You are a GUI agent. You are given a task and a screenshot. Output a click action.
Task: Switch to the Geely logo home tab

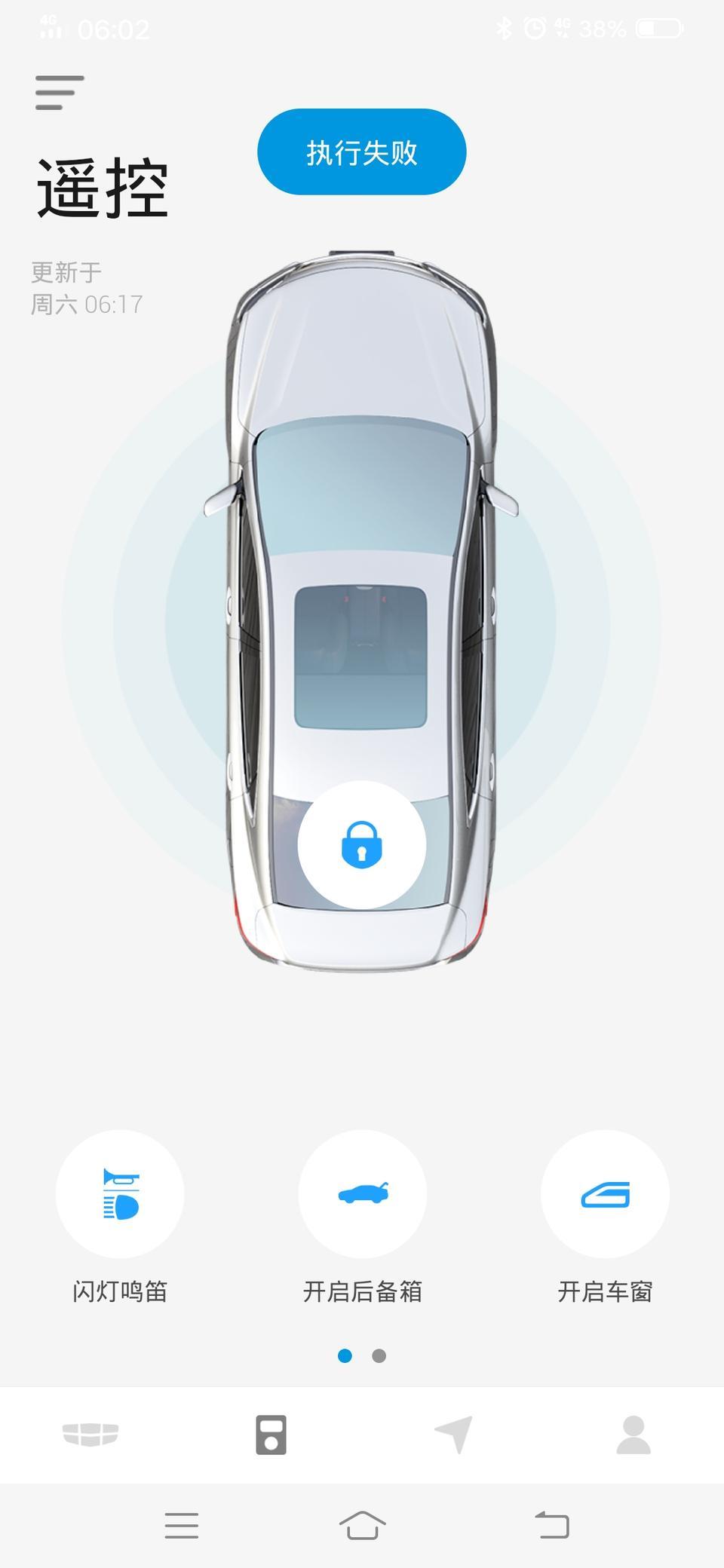pos(90,1434)
